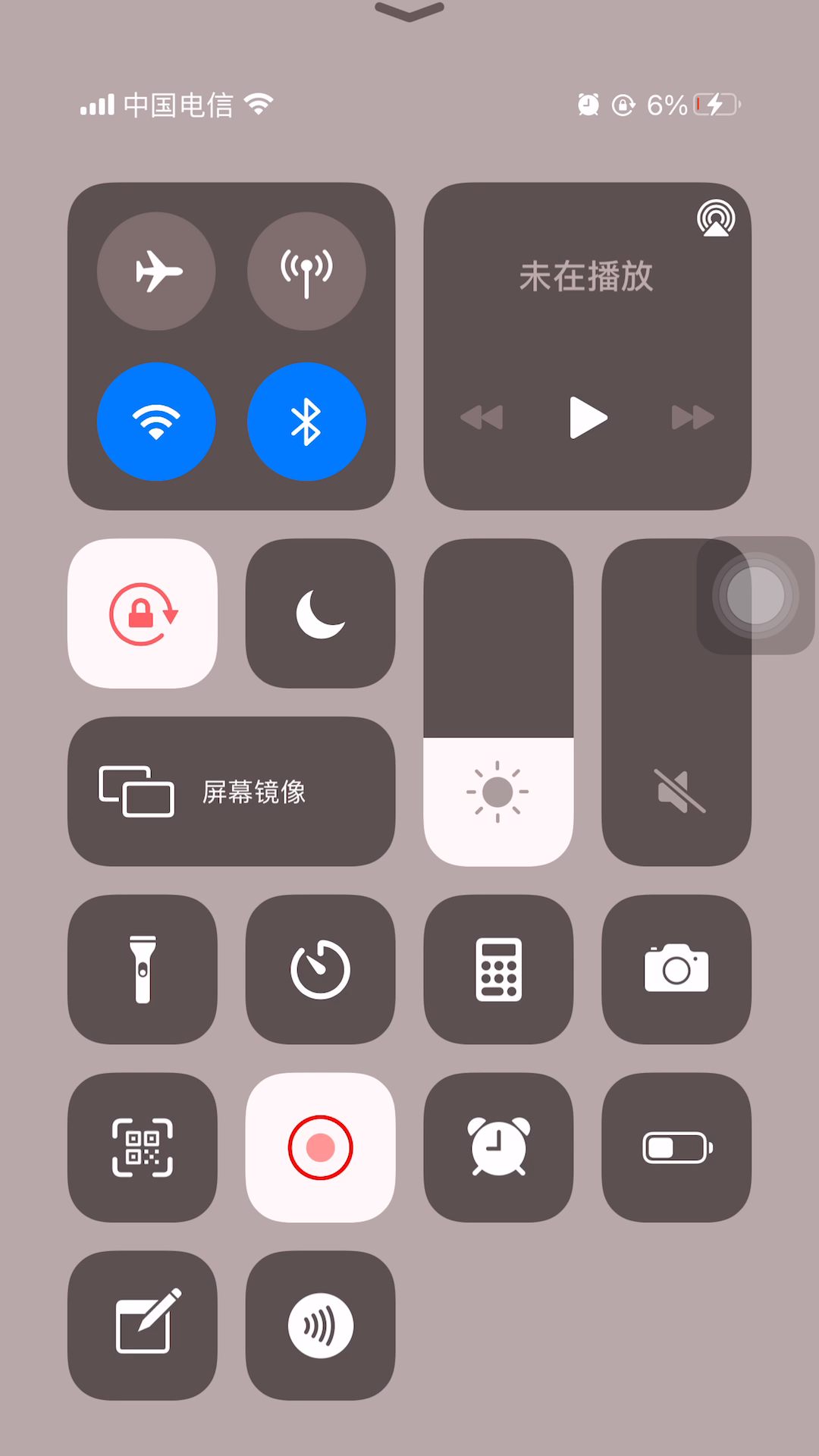Screen dimensions: 819x1456
Task: Toggle cellular data
Action: tap(306, 271)
